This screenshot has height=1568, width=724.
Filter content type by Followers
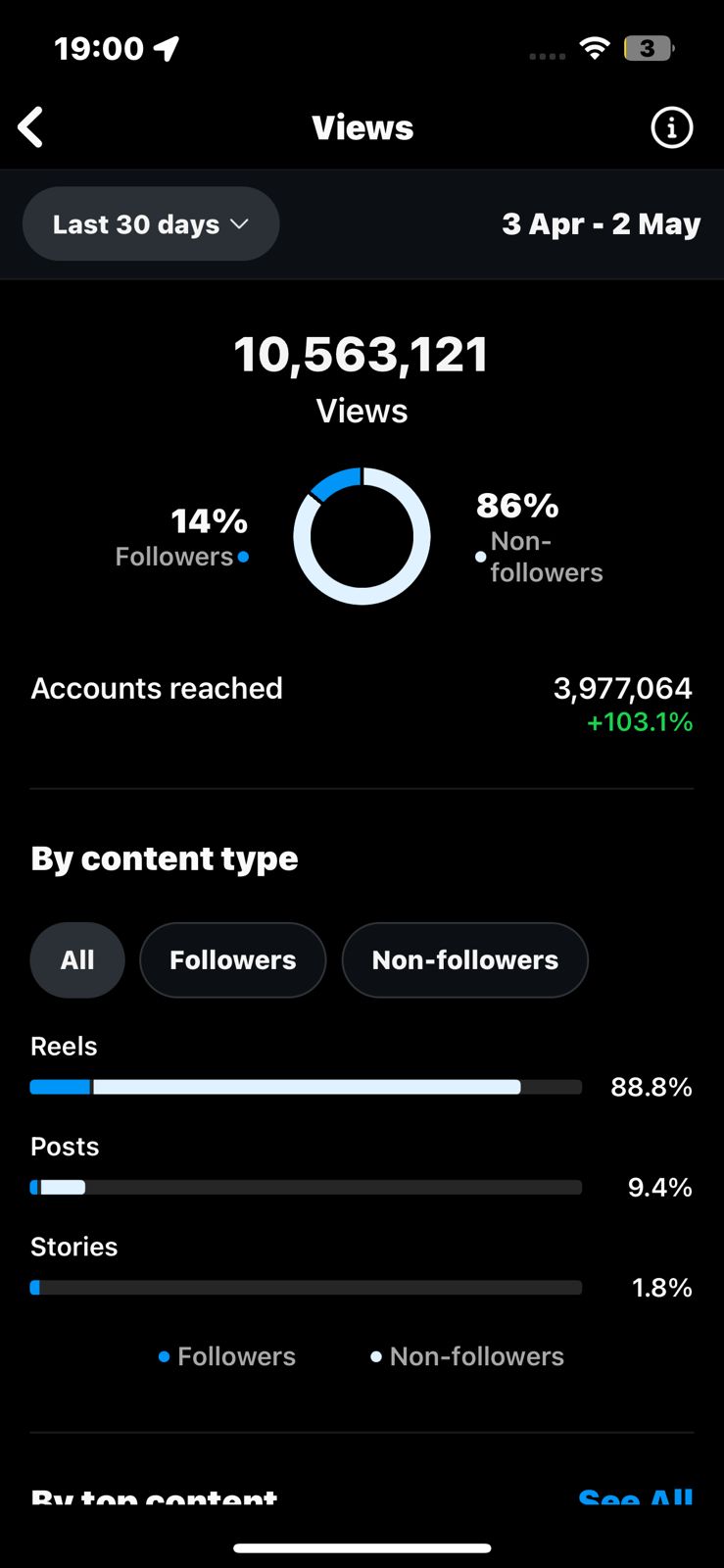tap(233, 960)
